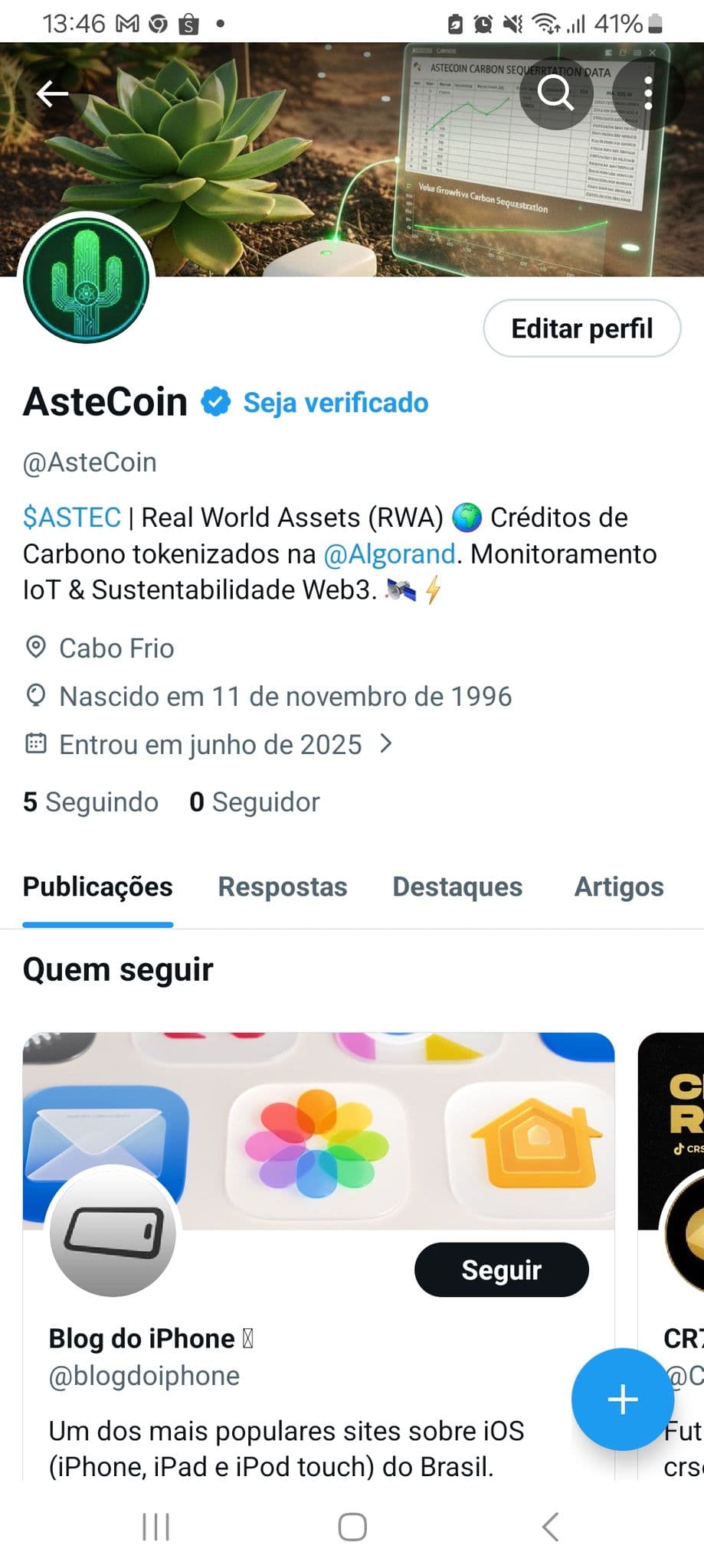Open the @Algorand mention in the bio
Image resolution: width=704 pixels, height=1568 pixels.
pyautogui.click(x=391, y=554)
